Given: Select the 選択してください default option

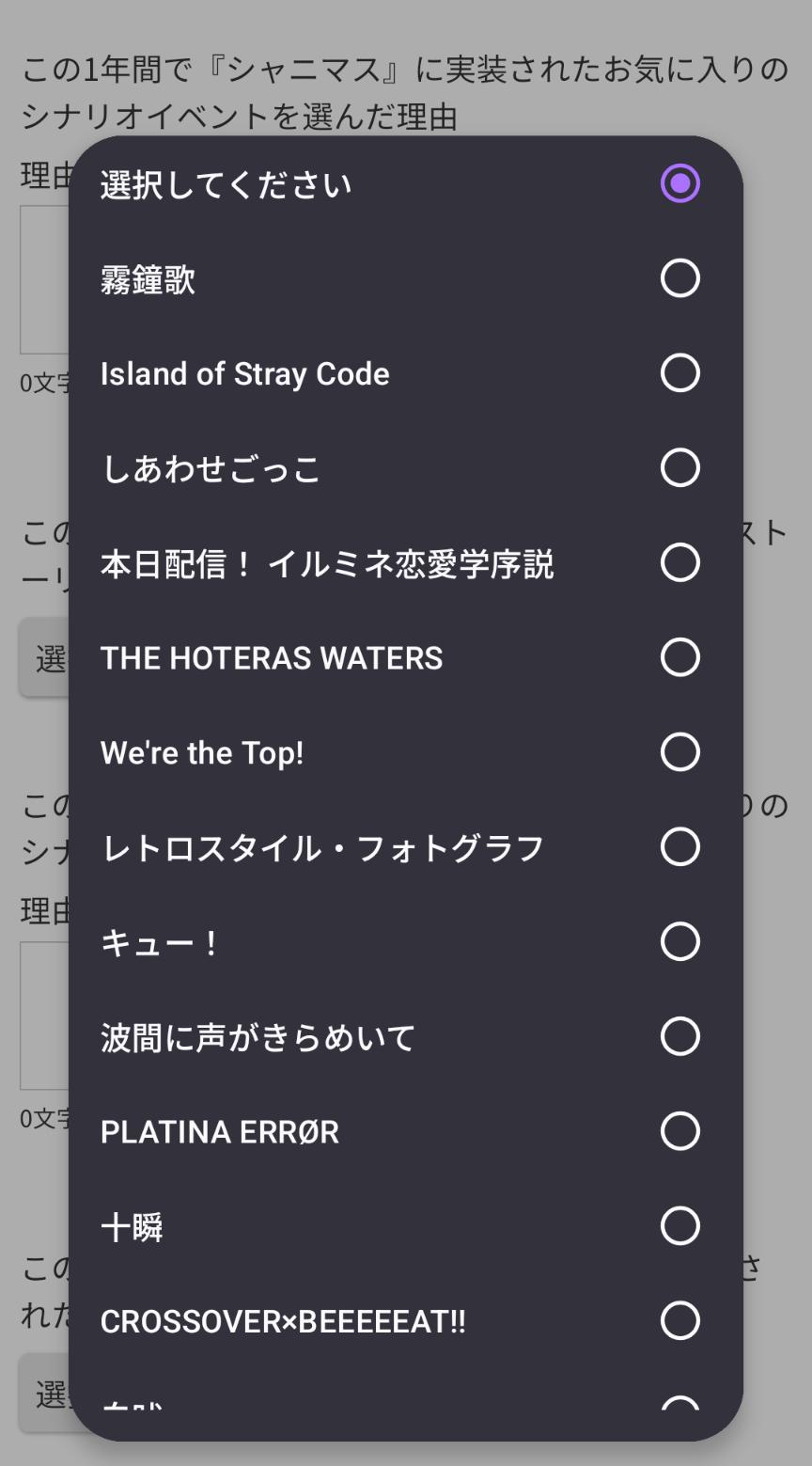Looking at the screenshot, I should (404, 183).
